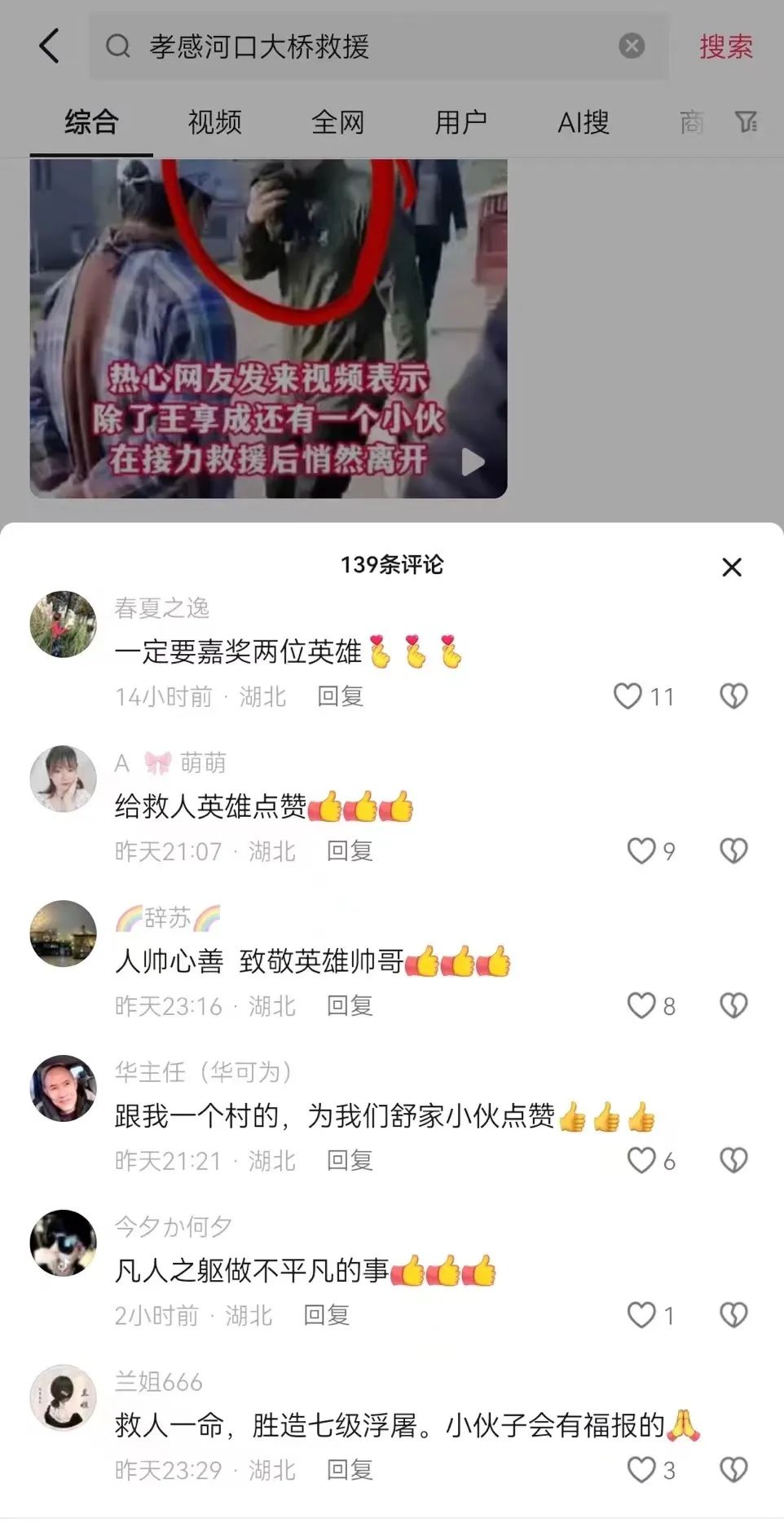
Task: Like 春夏之逸's comment
Action: (628, 696)
